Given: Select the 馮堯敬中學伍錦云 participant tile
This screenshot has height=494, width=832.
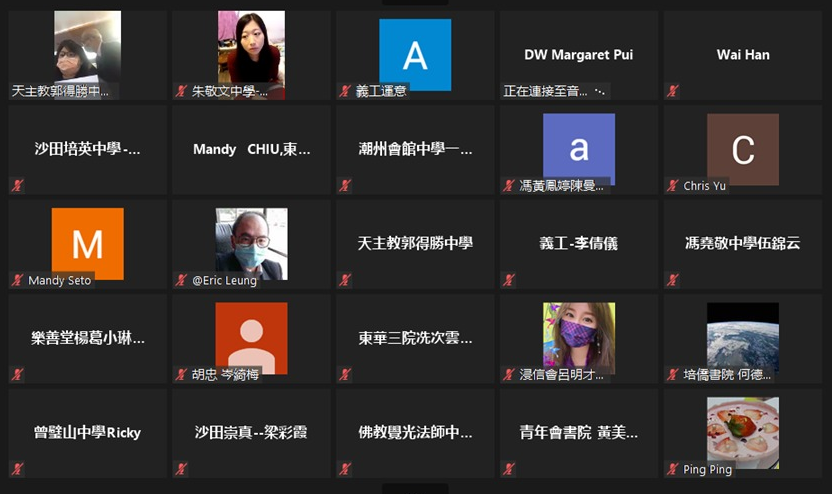Looking at the screenshot, I should click(x=743, y=243).
